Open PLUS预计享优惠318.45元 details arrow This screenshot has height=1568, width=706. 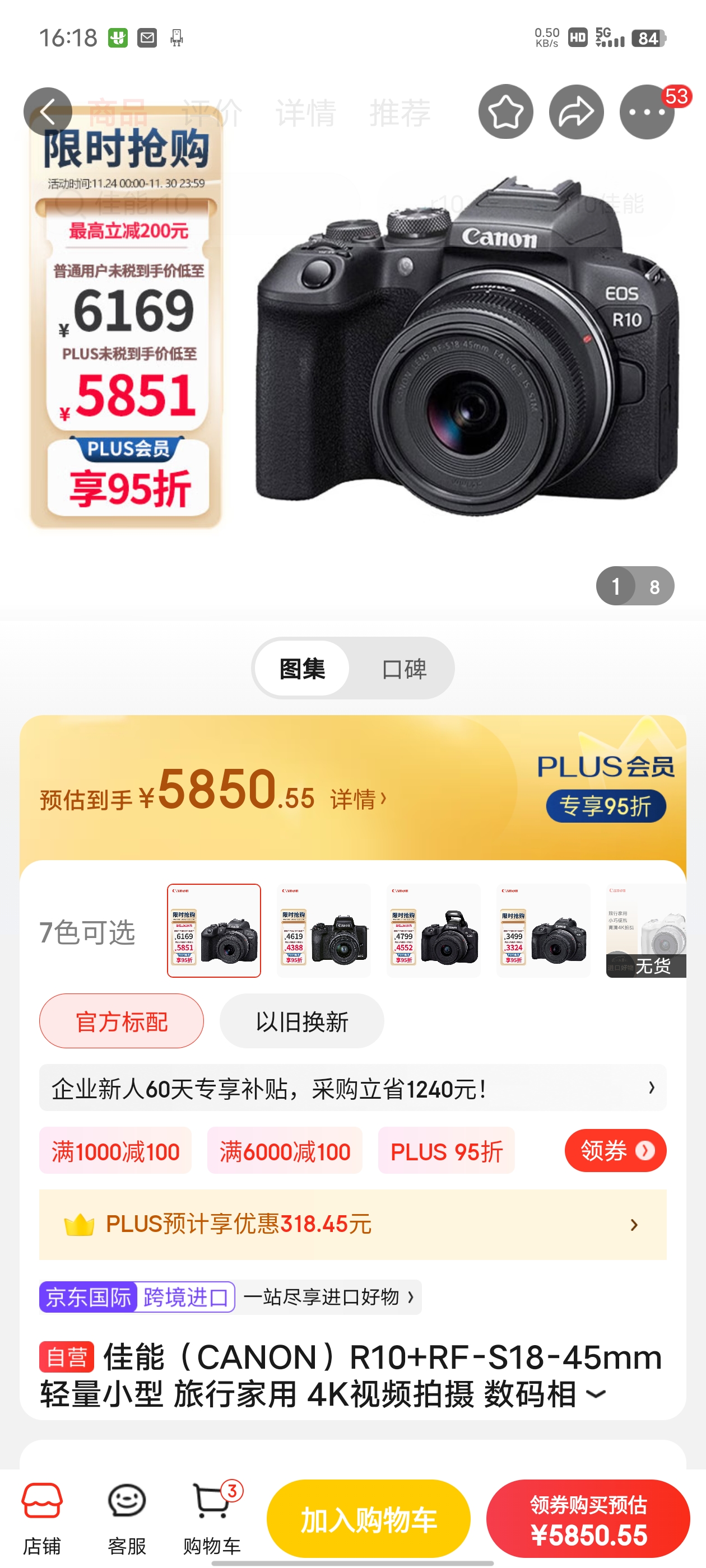point(635,1225)
